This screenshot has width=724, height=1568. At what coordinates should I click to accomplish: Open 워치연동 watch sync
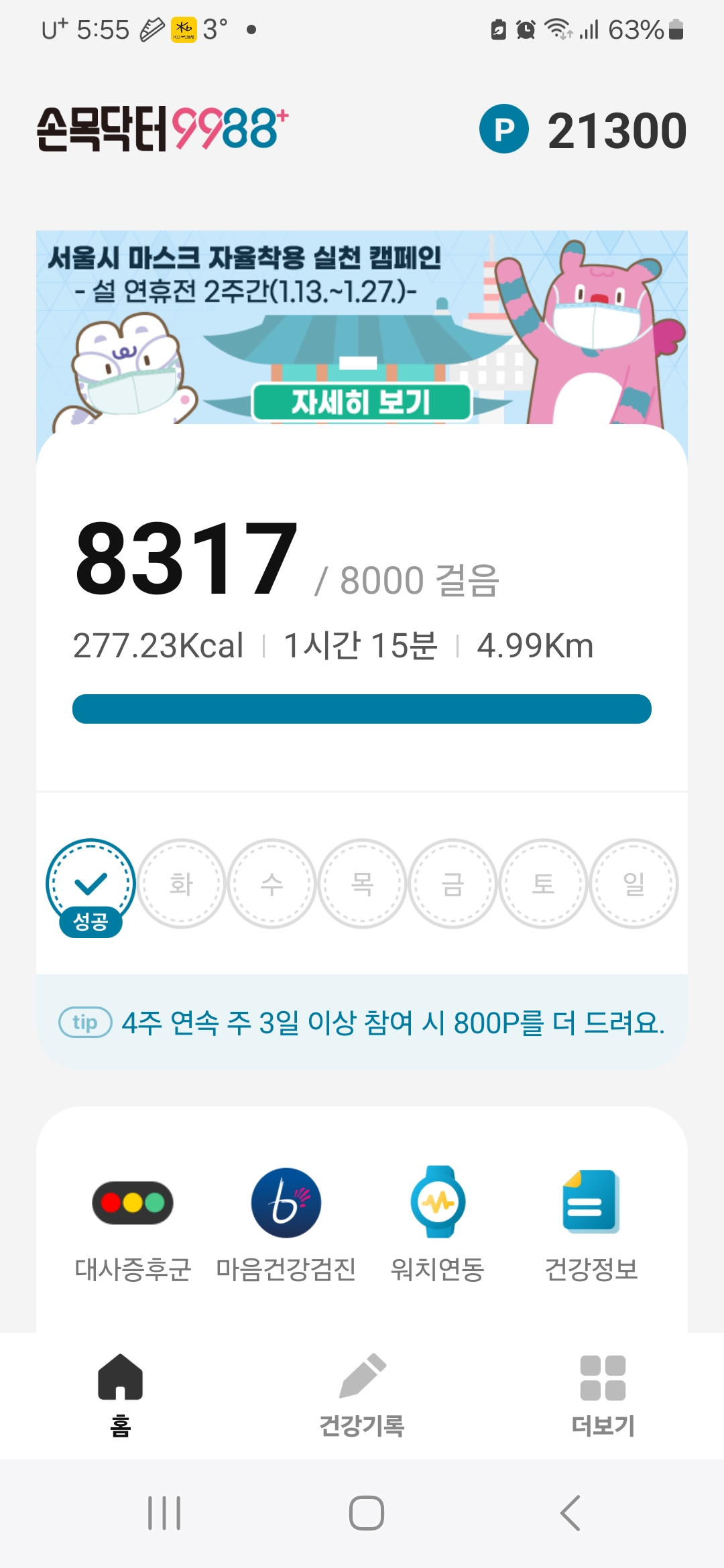point(438,1225)
